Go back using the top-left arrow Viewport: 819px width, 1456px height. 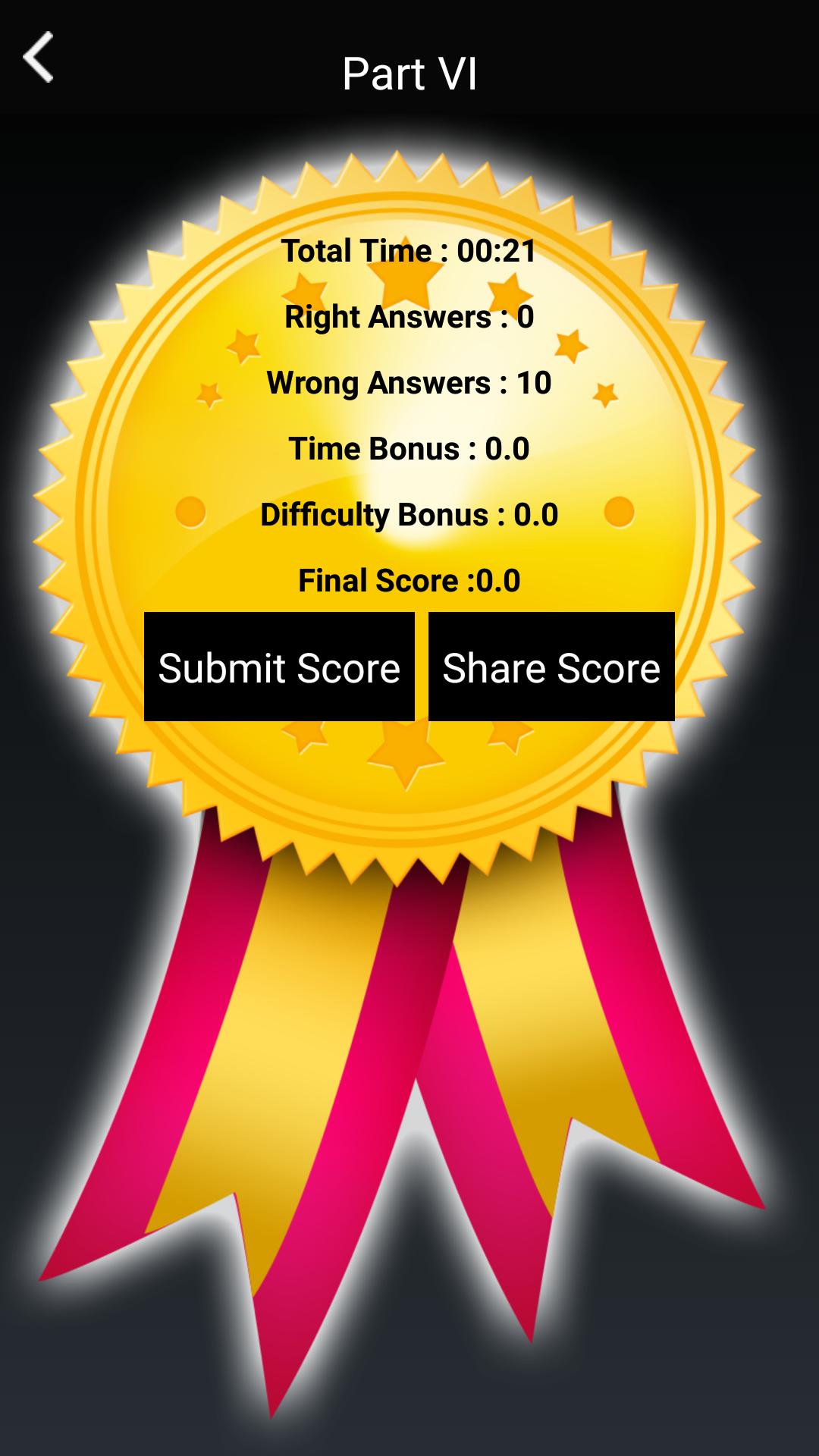click(x=38, y=57)
